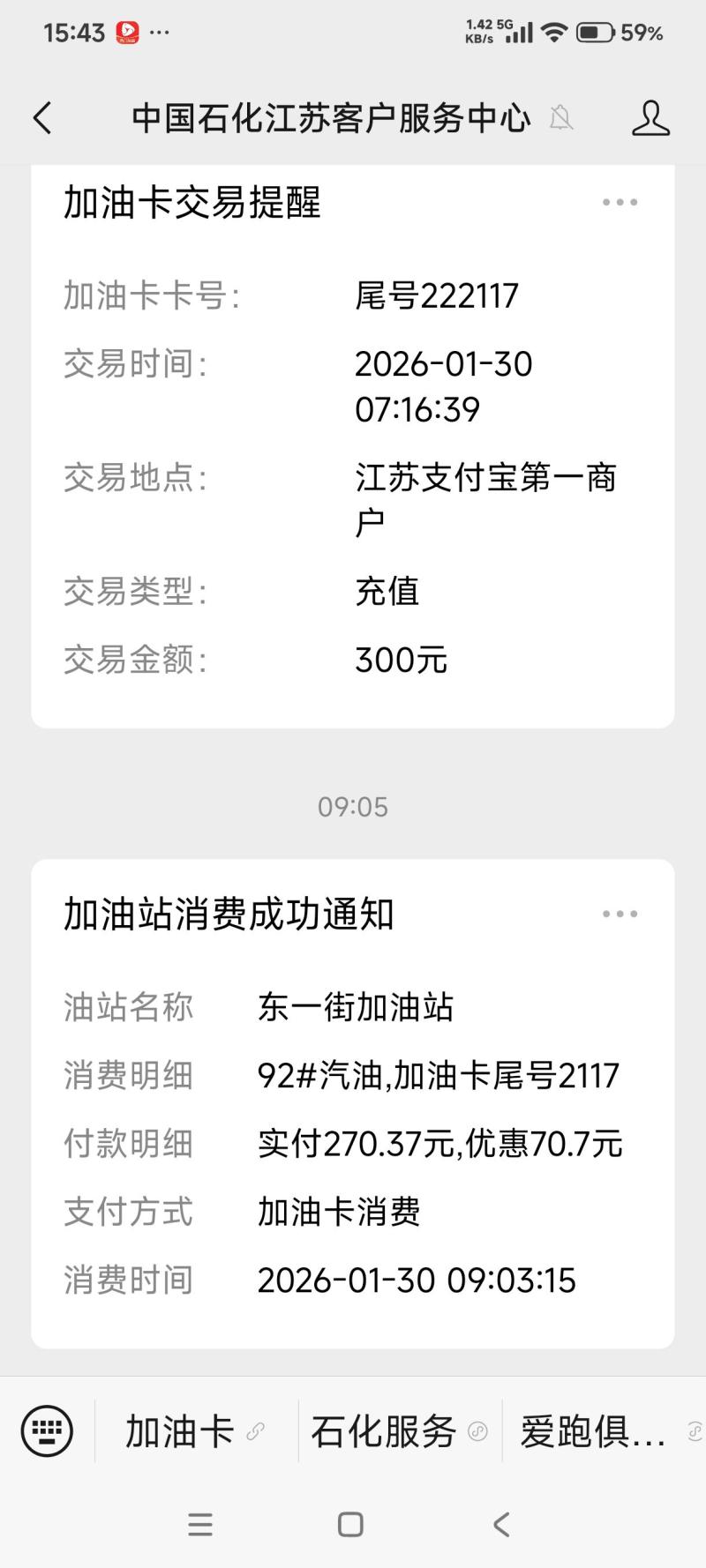
Task: Open the official account profile icon
Action: pyautogui.click(x=650, y=118)
